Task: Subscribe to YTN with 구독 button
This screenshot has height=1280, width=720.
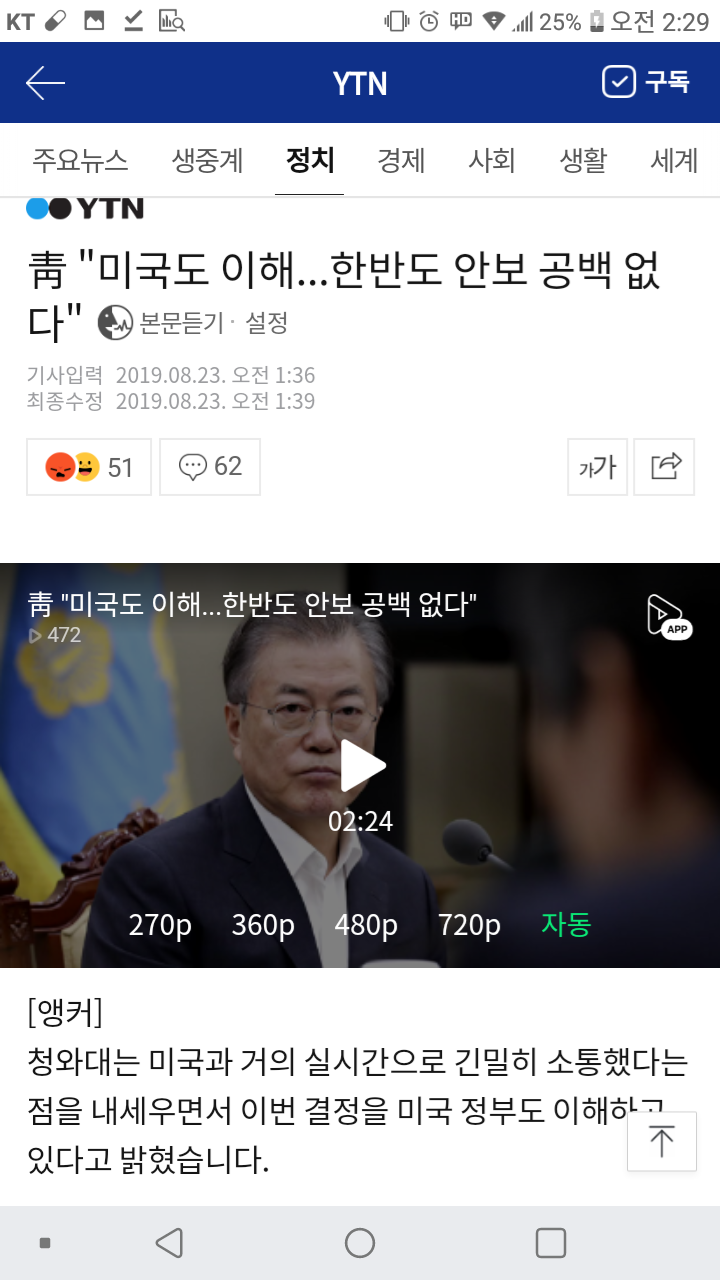Action: coord(647,82)
